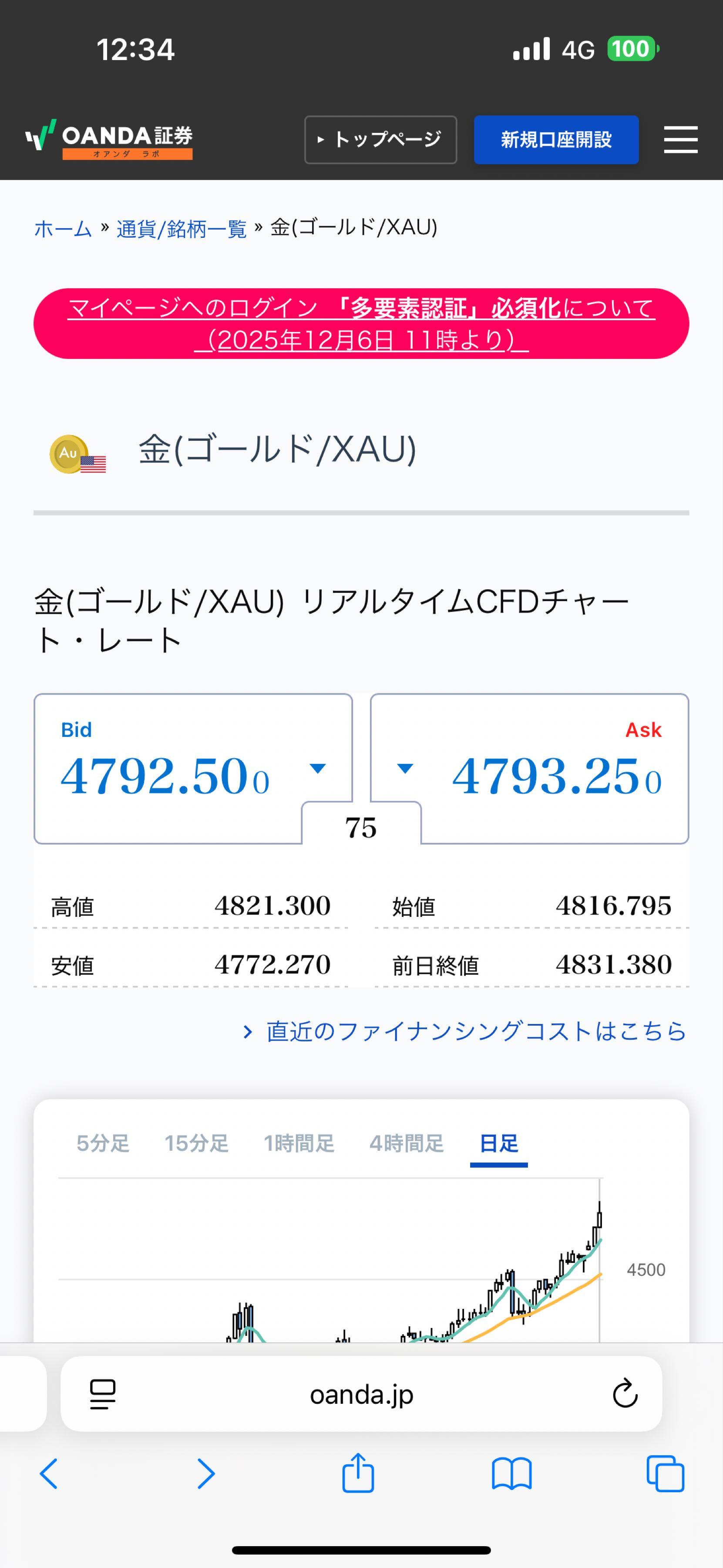Tap the 新規口座開設 button
Image resolution: width=723 pixels, height=1568 pixels.
point(556,139)
